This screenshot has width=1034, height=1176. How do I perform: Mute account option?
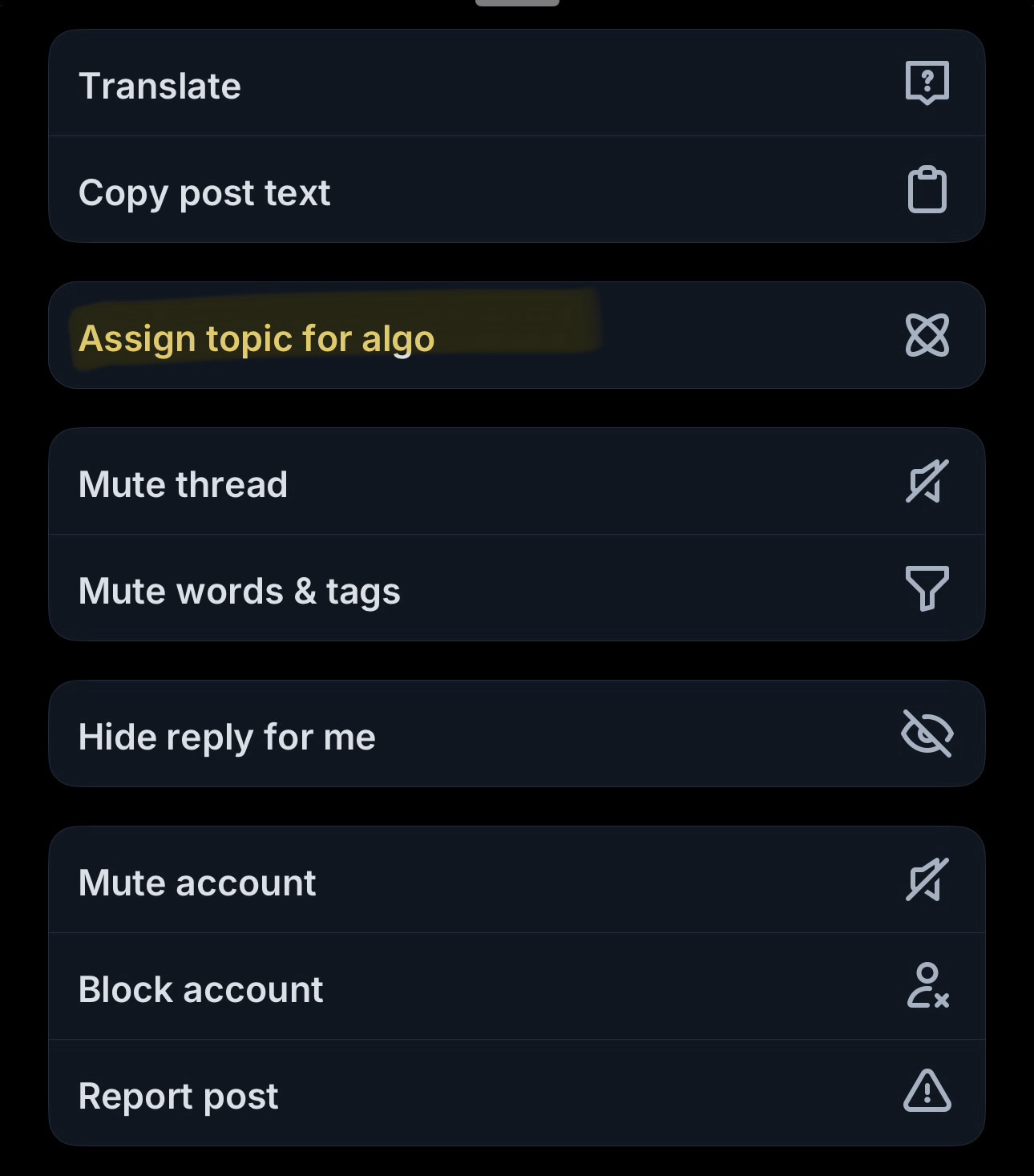(516, 881)
